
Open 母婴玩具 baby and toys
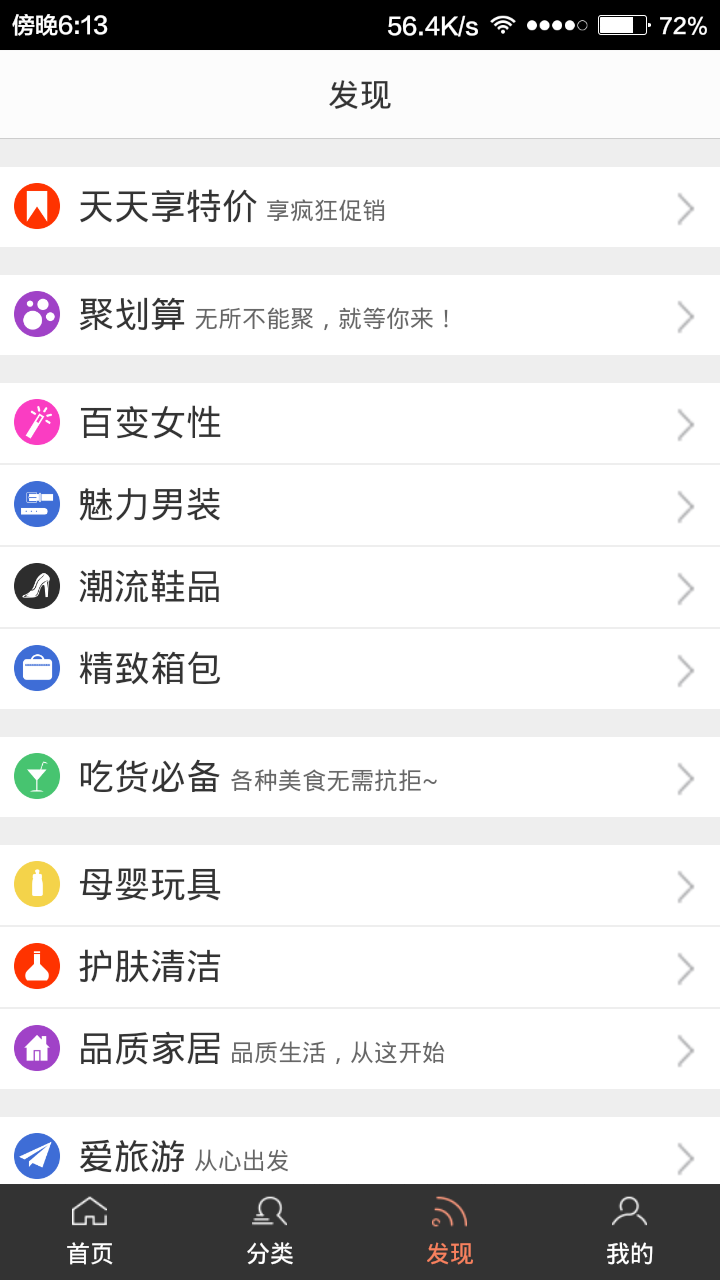360,885
